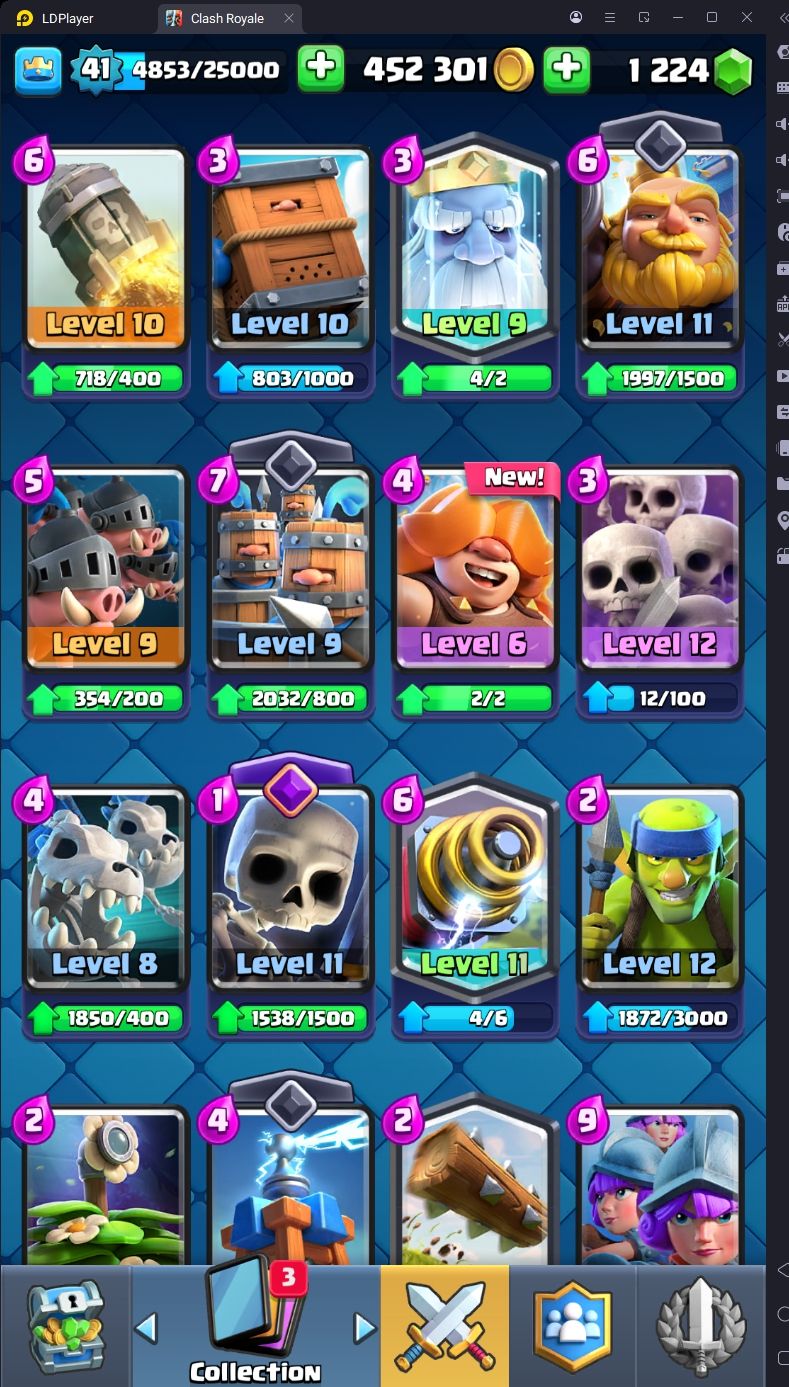
Task: Switch to the Collection tab
Action: click(x=255, y=1326)
